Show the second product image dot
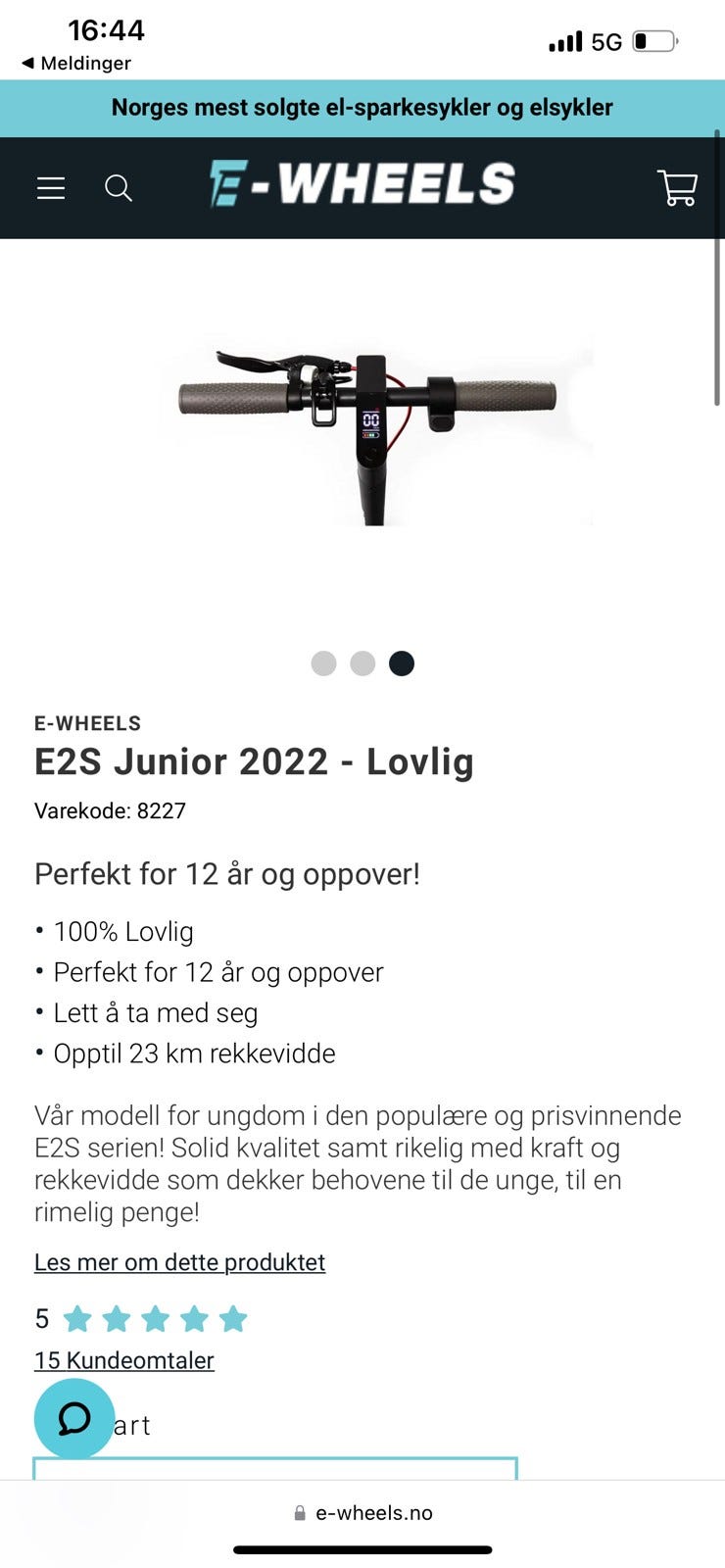725x1568 pixels. click(x=362, y=663)
